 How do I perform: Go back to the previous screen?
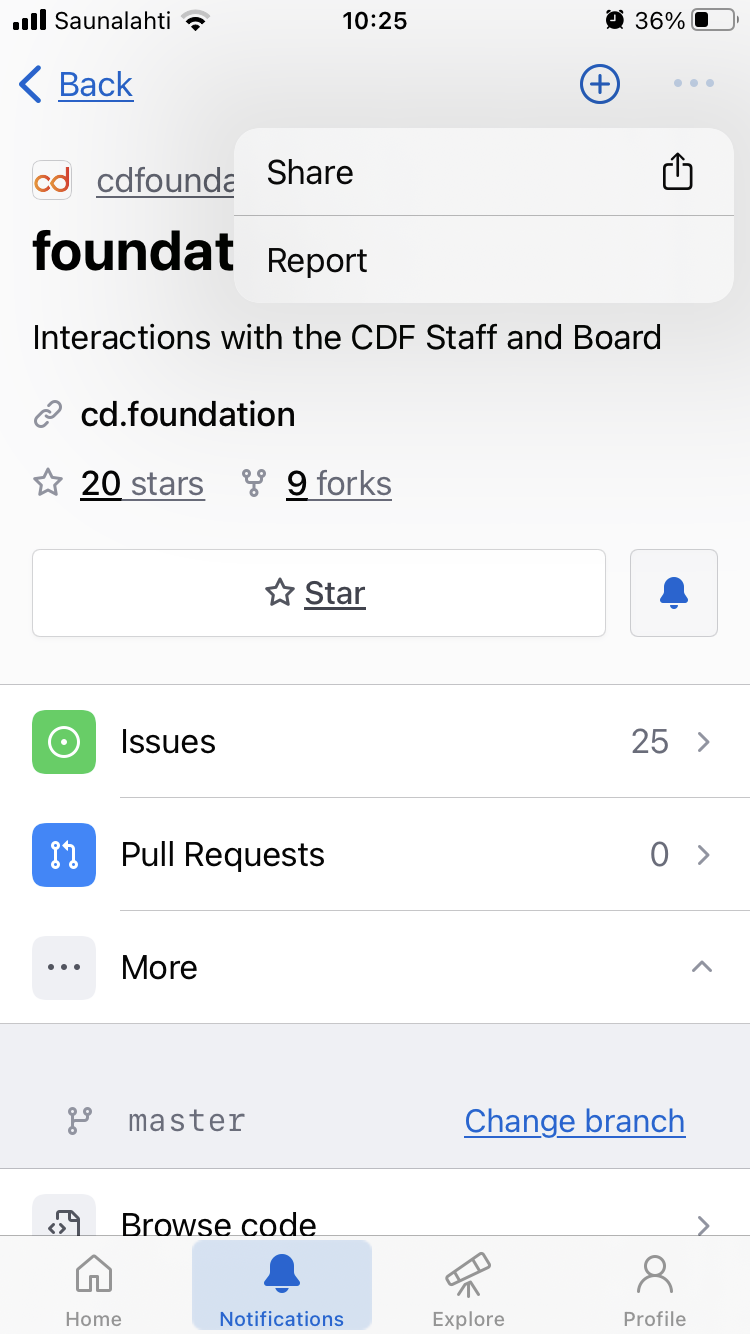[77, 85]
